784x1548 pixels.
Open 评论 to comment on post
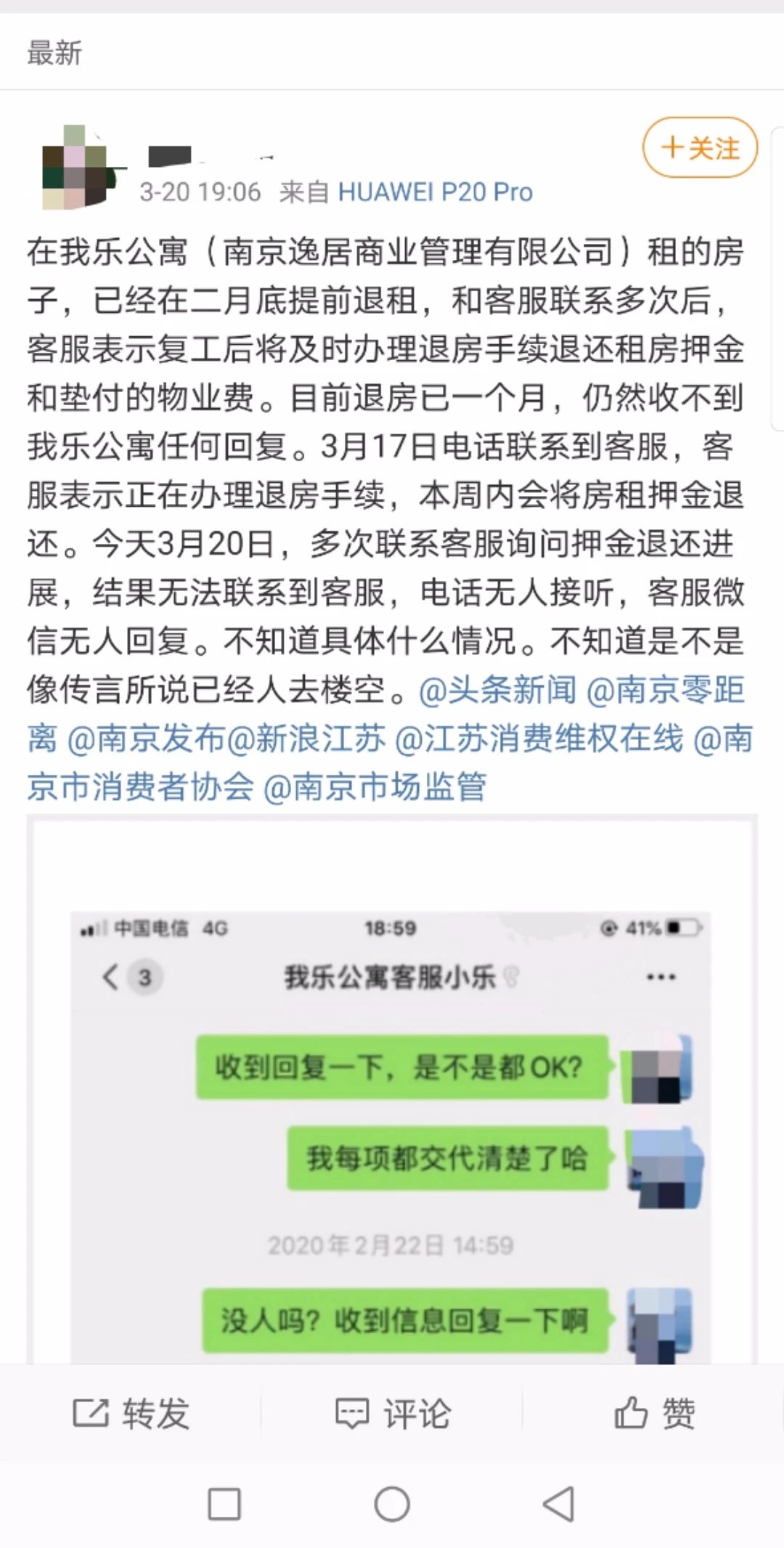[x=393, y=1413]
